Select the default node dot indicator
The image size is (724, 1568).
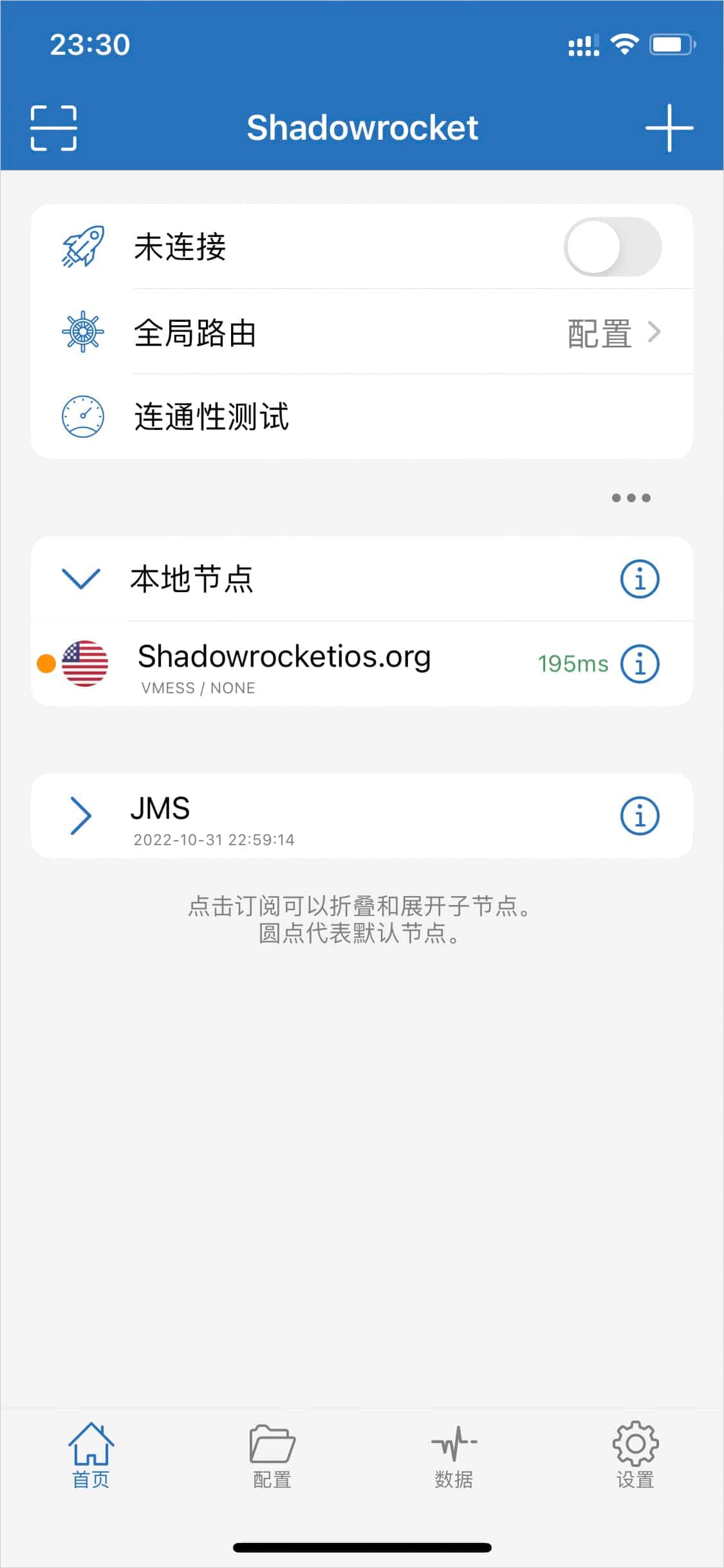click(45, 664)
